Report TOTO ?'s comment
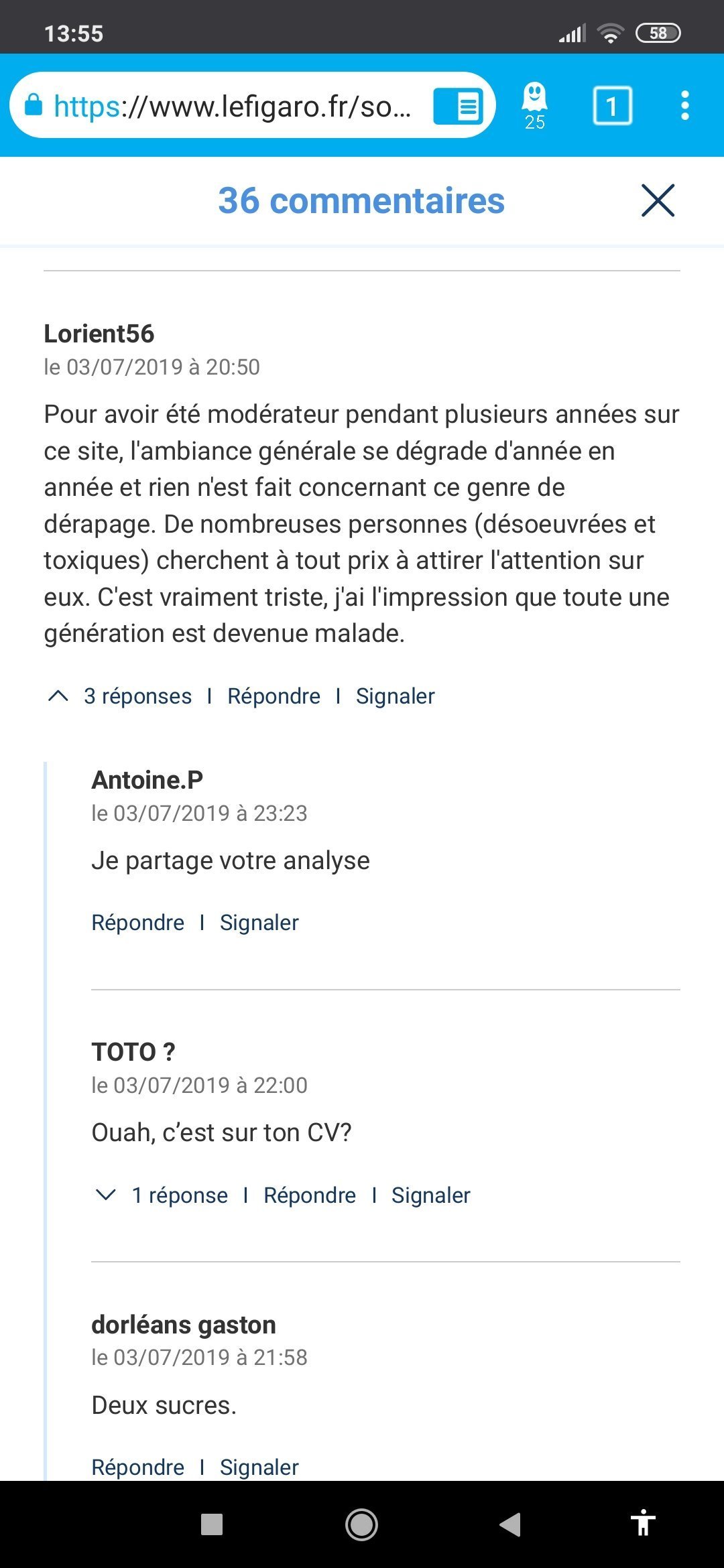The height and width of the screenshot is (1568, 724). (430, 1195)
